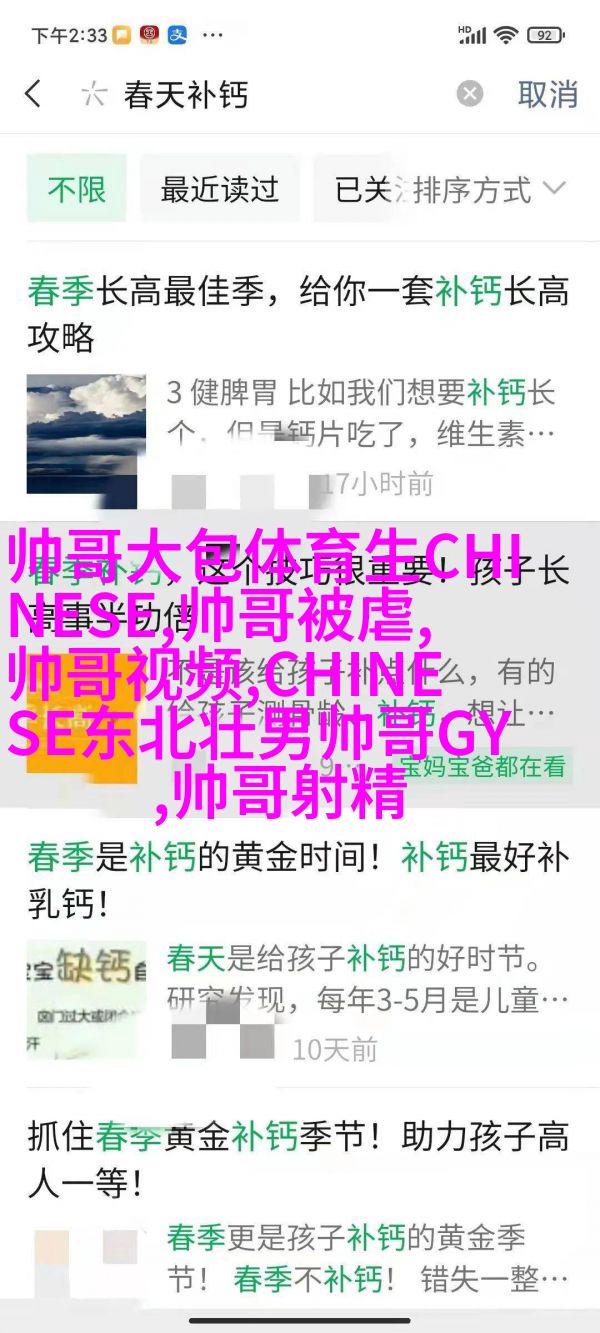
Task: Open article 春季是补钙的黄金时间
Action: (298, 877)
